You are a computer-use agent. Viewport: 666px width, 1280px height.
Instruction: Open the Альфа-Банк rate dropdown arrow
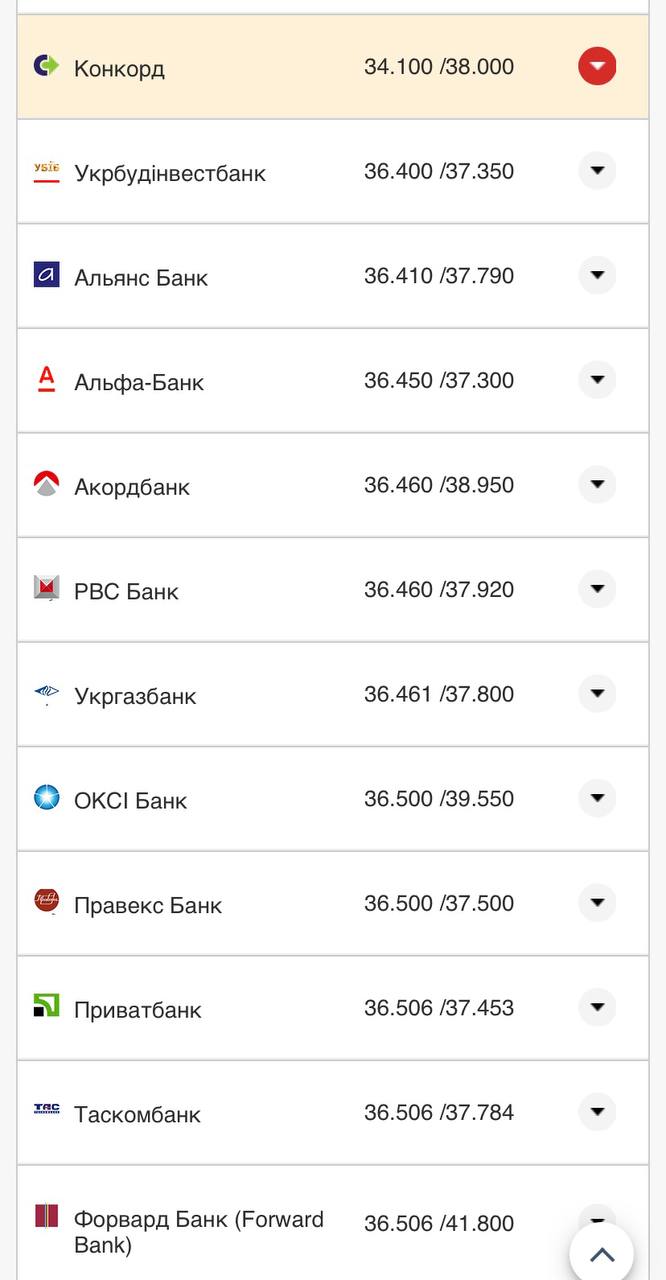597,380
